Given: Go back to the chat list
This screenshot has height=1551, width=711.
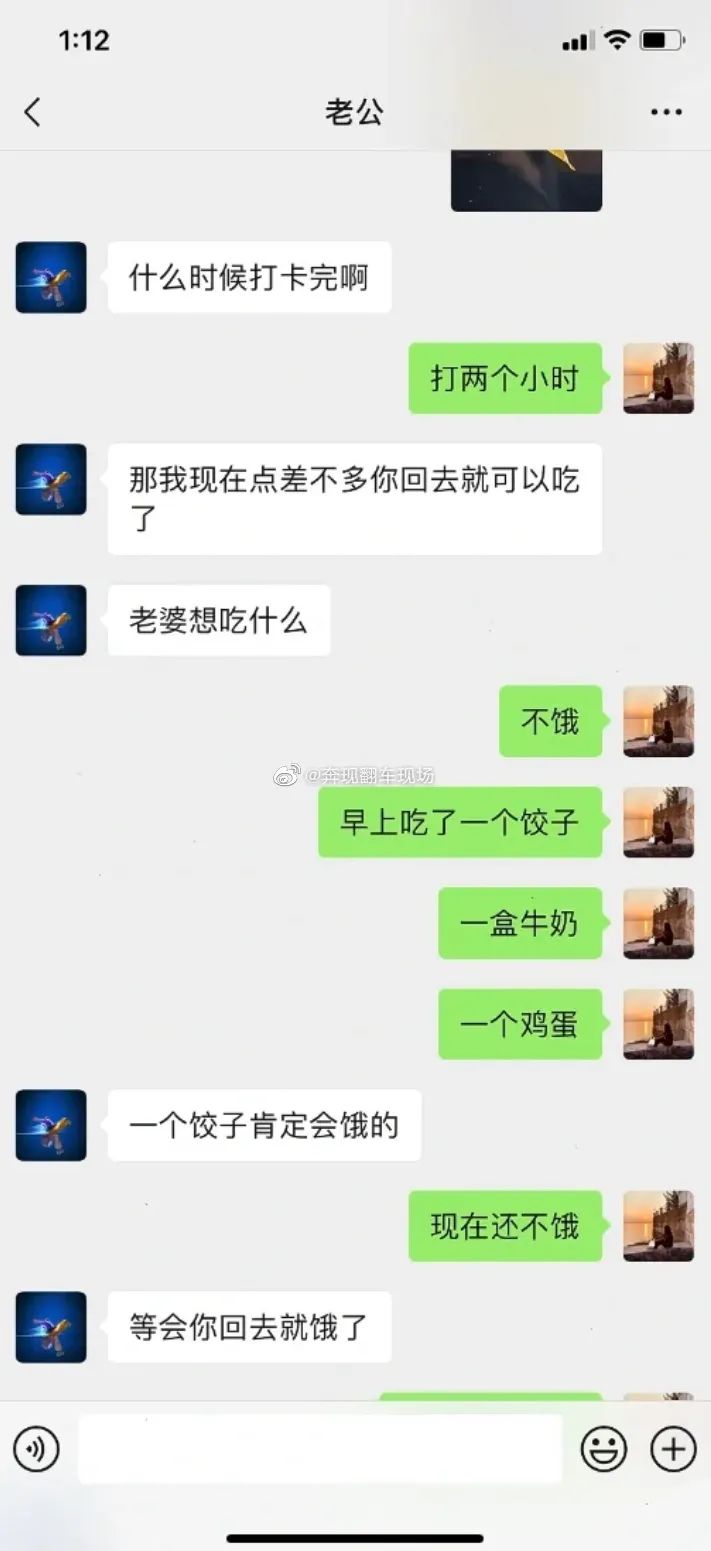Looking at the screenshot, I should pos(33,112).
